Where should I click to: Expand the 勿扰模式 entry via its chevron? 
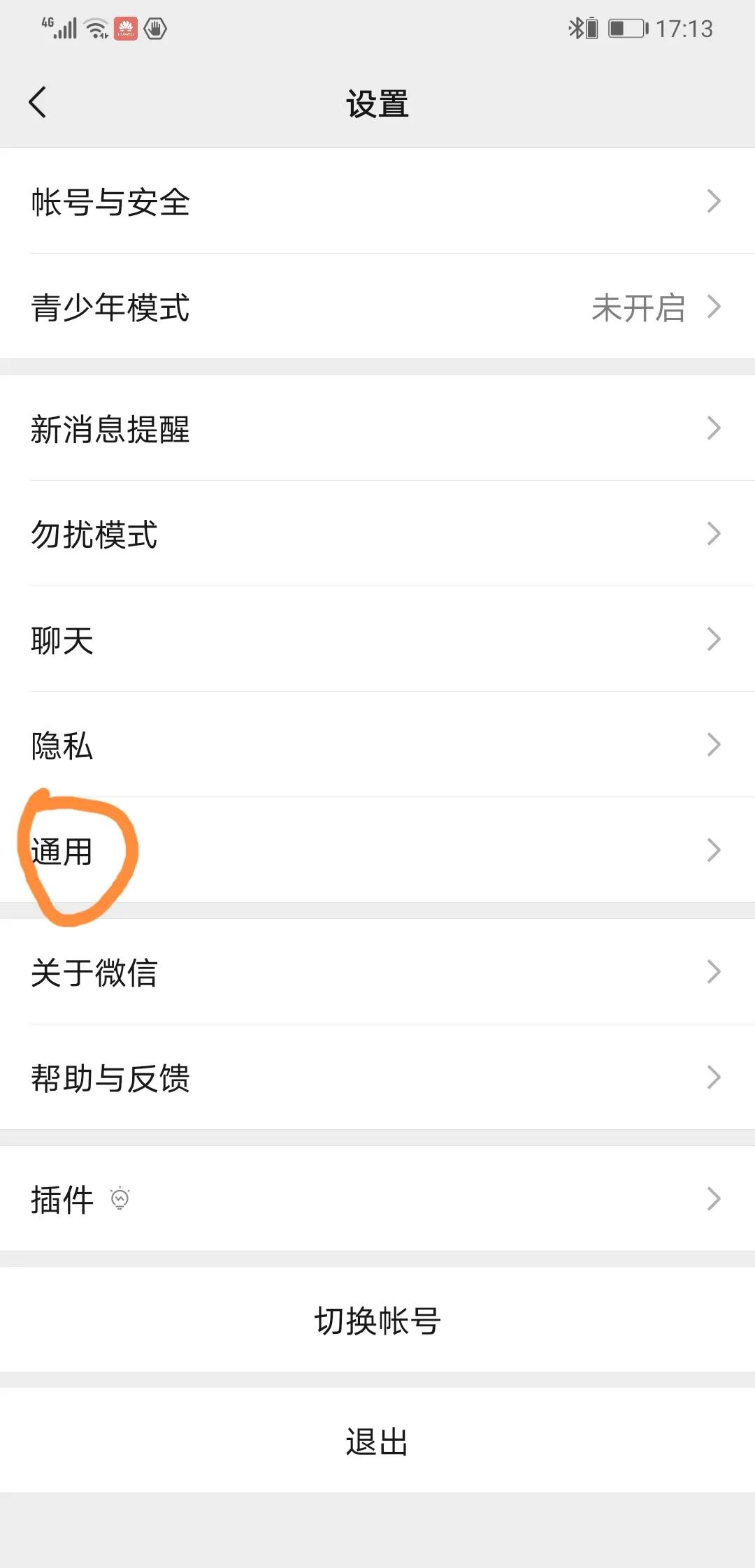click(714, 534)
